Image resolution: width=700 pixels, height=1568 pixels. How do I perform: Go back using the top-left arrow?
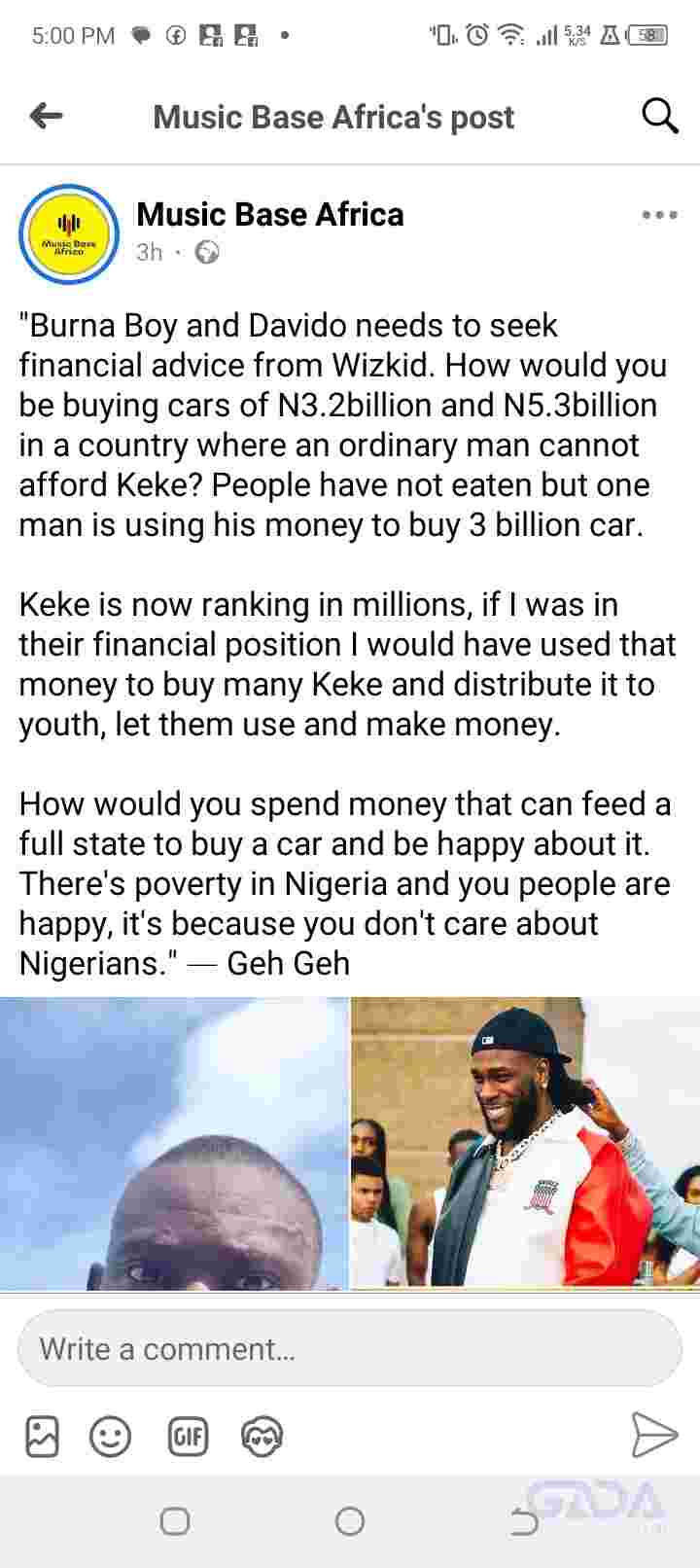click(x=46, y=117)
